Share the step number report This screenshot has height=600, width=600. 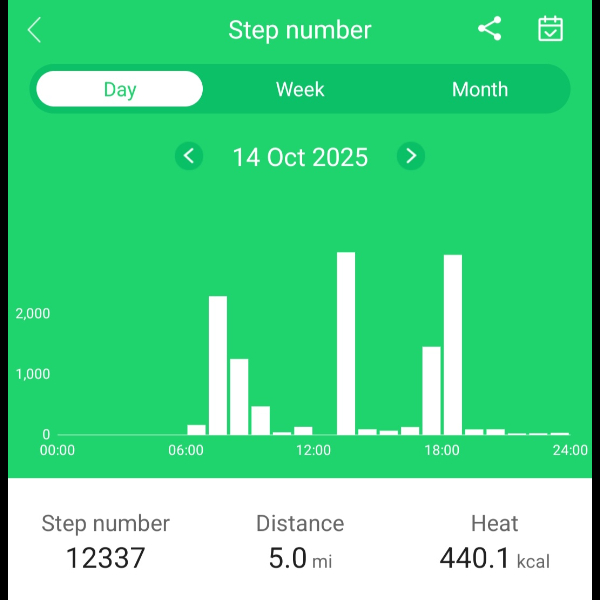click(489, 29)
